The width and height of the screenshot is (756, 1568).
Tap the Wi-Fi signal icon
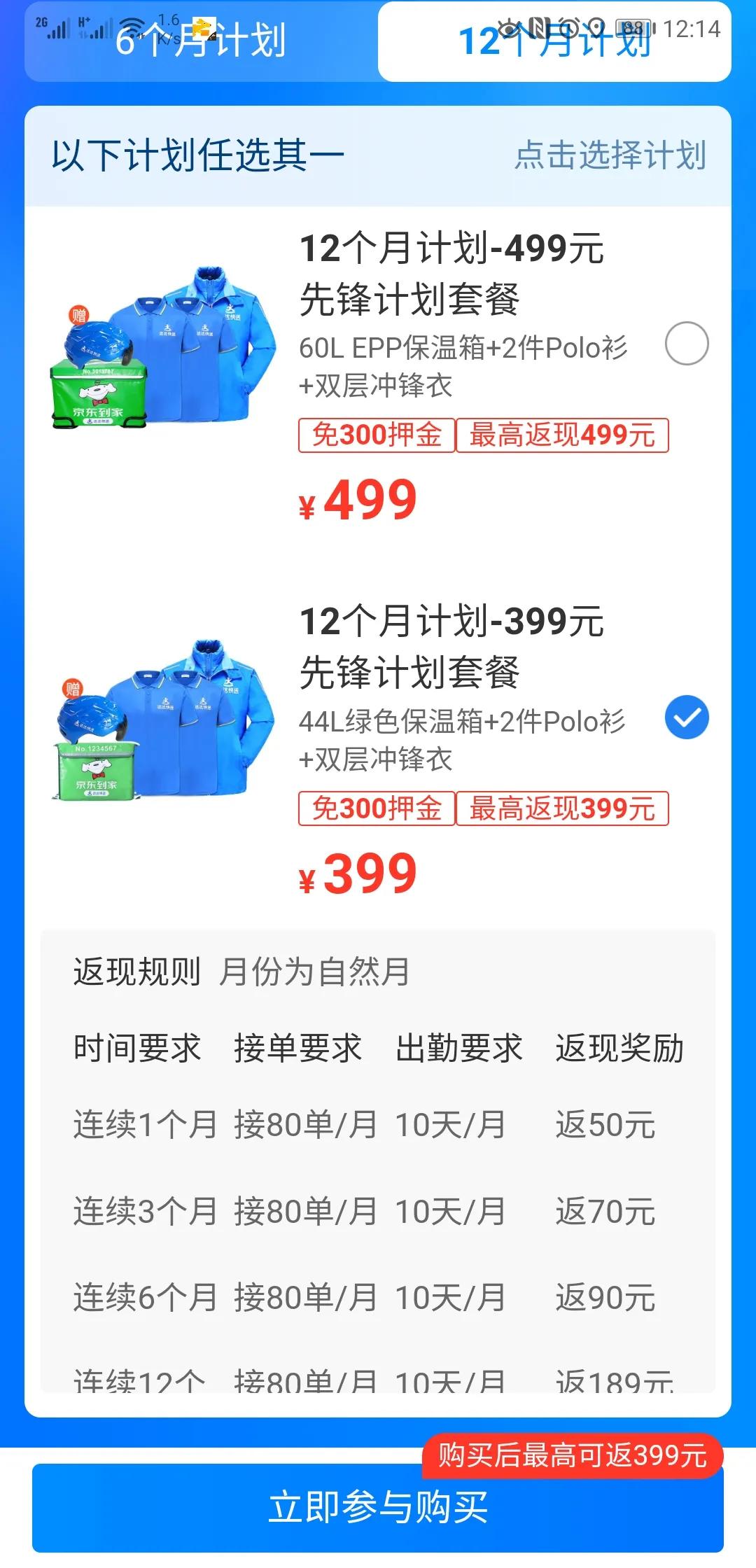tap(132, 28)
